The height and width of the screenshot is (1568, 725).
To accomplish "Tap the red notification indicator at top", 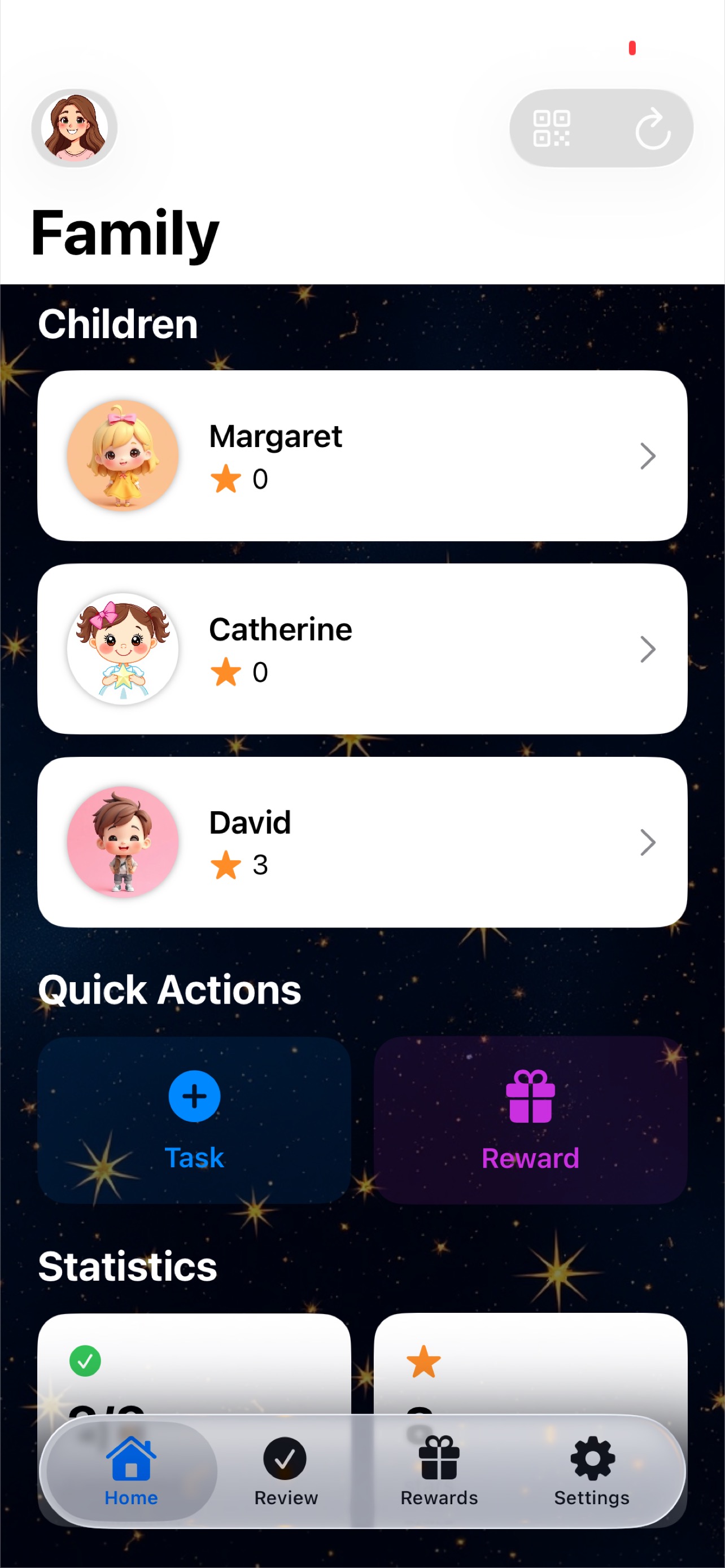I will pos(632,47).
